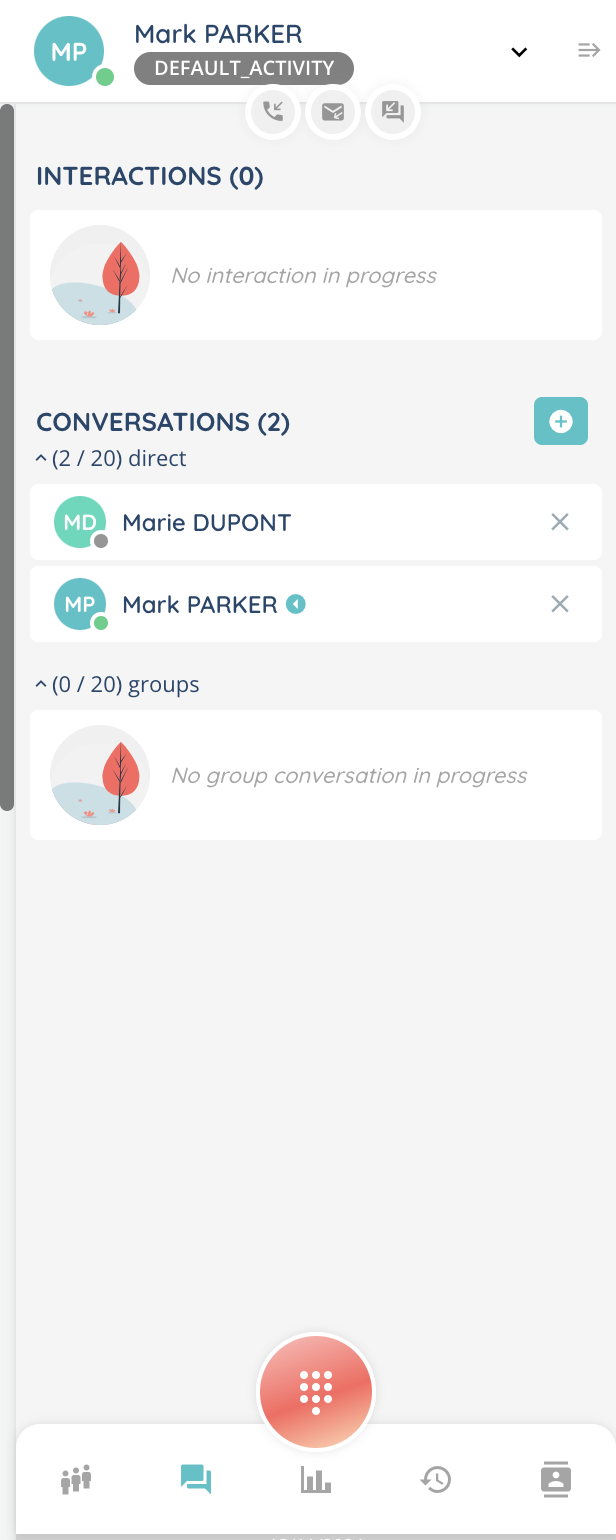Screen dimensions: 616x1540
Task: Tap the incoming call icon
Action: pyautogui.click(x=273, y=113)
